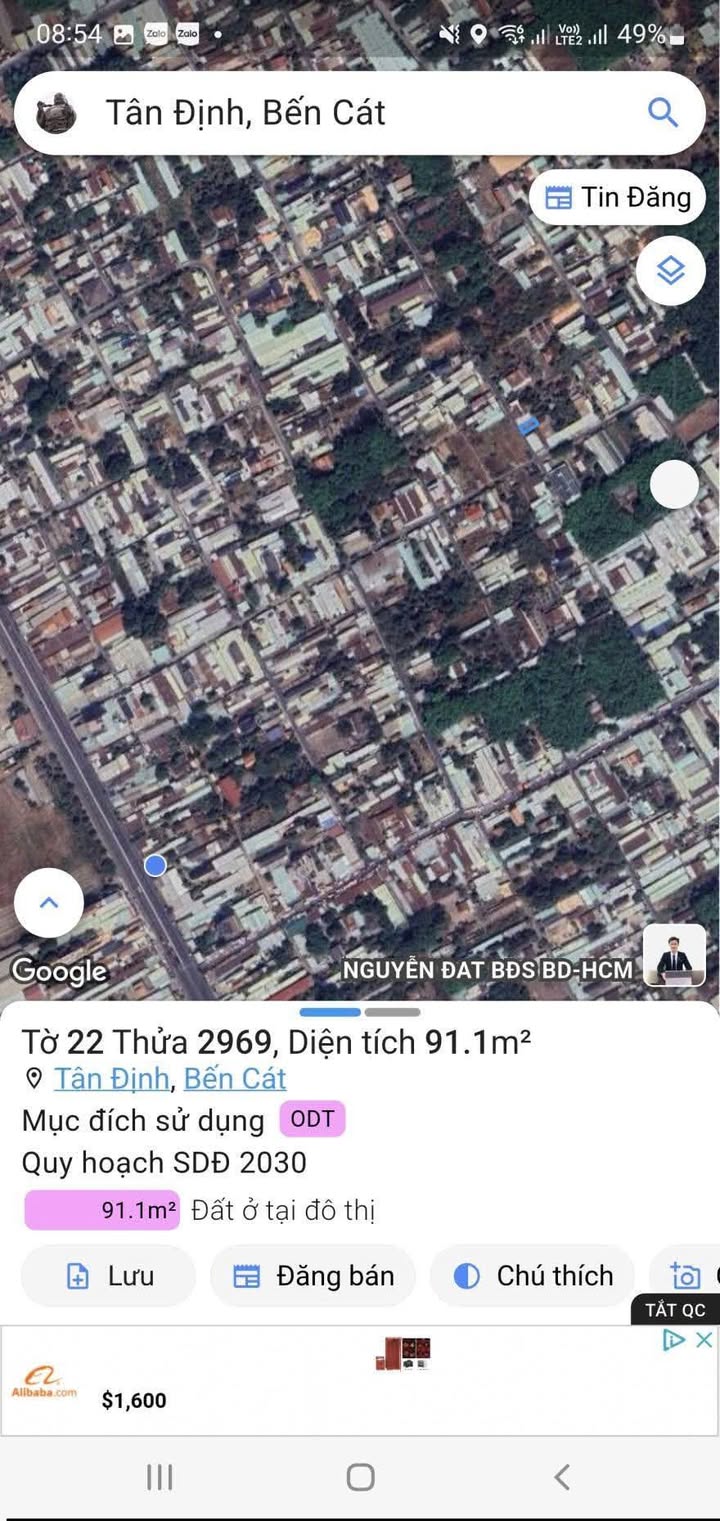Save this plot with Lưu
Screen dimensions: 720x1521
click(x=108, y=1276)
